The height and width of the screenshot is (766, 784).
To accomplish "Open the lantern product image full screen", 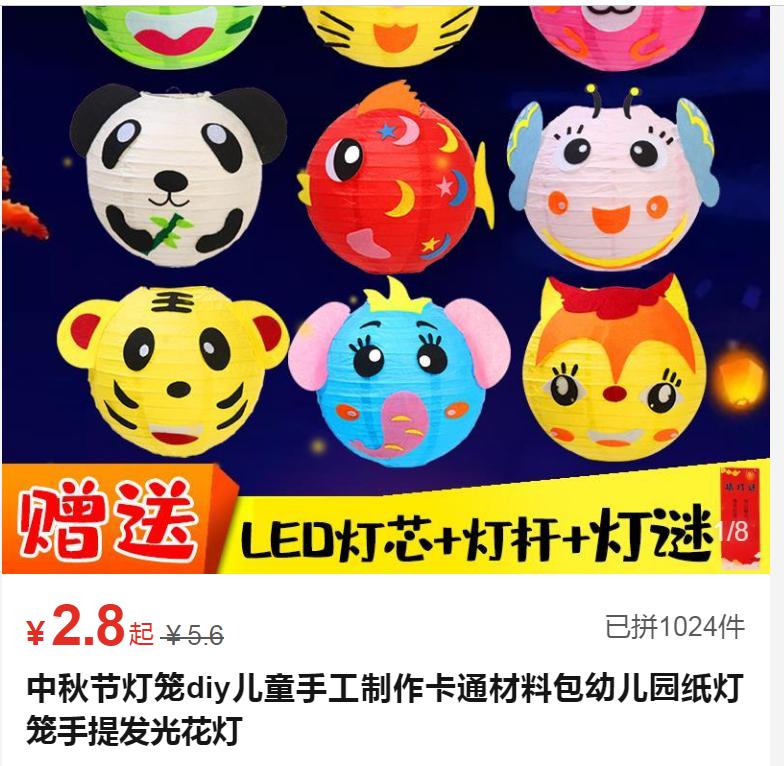I will point(392,280).
